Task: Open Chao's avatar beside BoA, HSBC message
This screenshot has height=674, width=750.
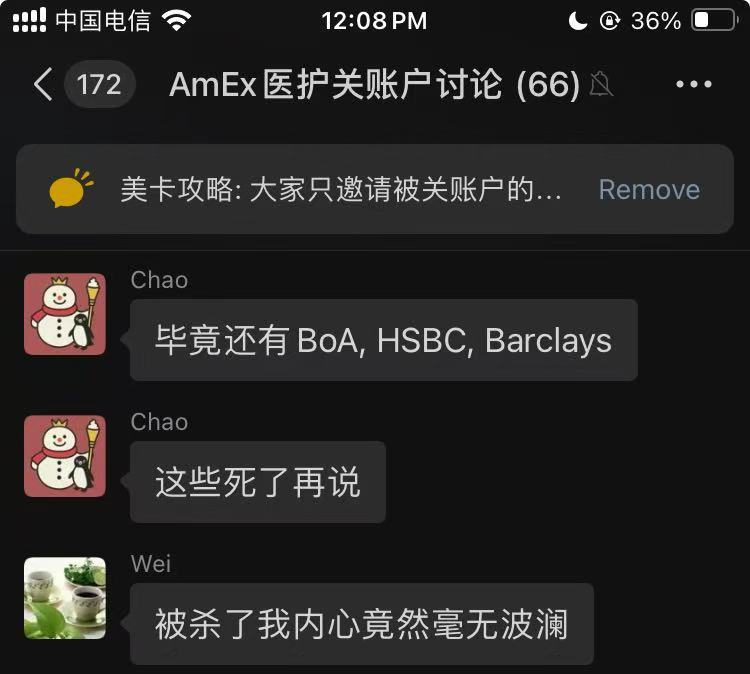Action: click(x=65, y=314)
